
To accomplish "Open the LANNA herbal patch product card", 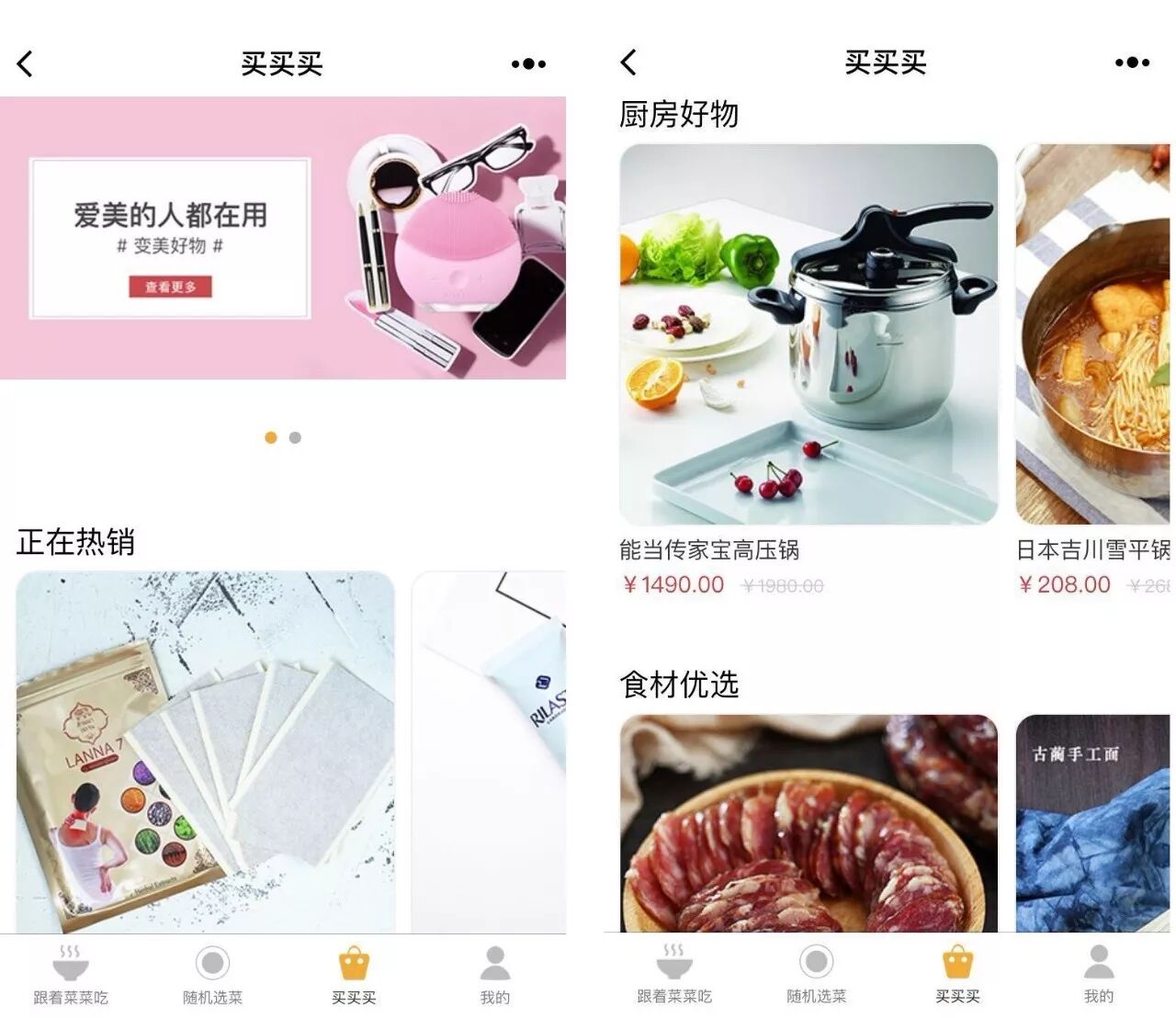I will 205,752.
